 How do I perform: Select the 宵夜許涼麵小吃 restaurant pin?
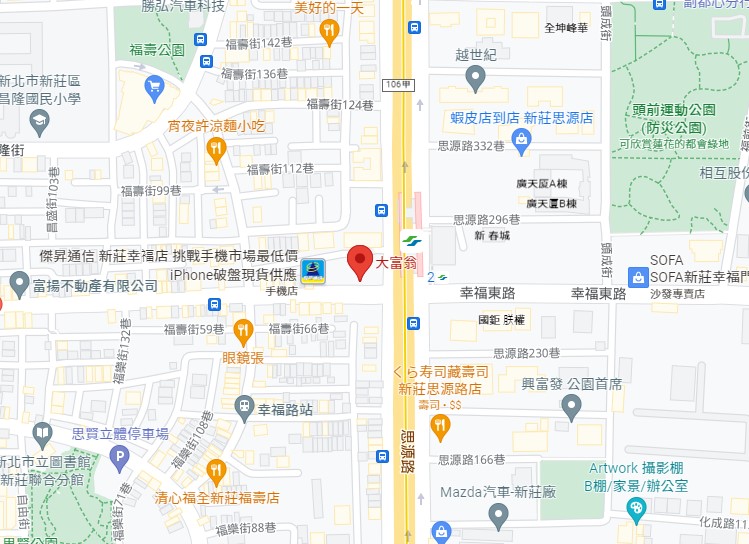[x=216, y=149]
